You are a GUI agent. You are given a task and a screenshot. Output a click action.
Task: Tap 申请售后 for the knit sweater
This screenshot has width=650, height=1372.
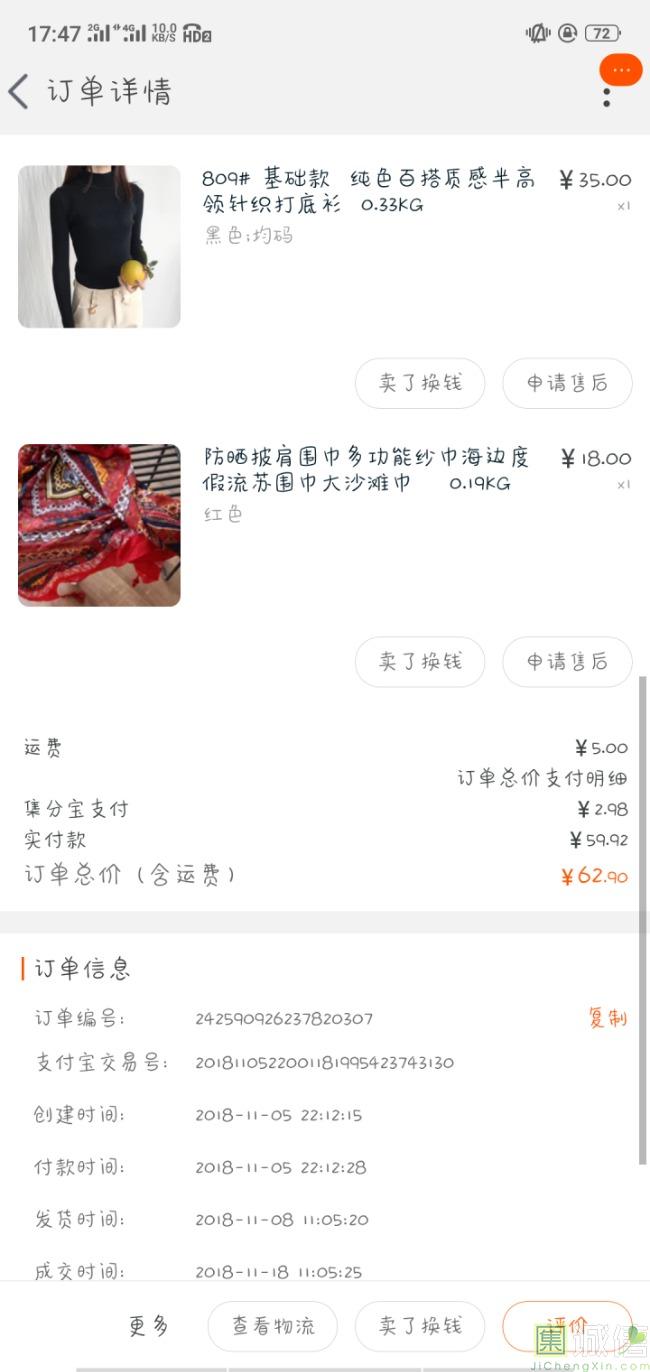pyautogui.click(x=567, y=383)
